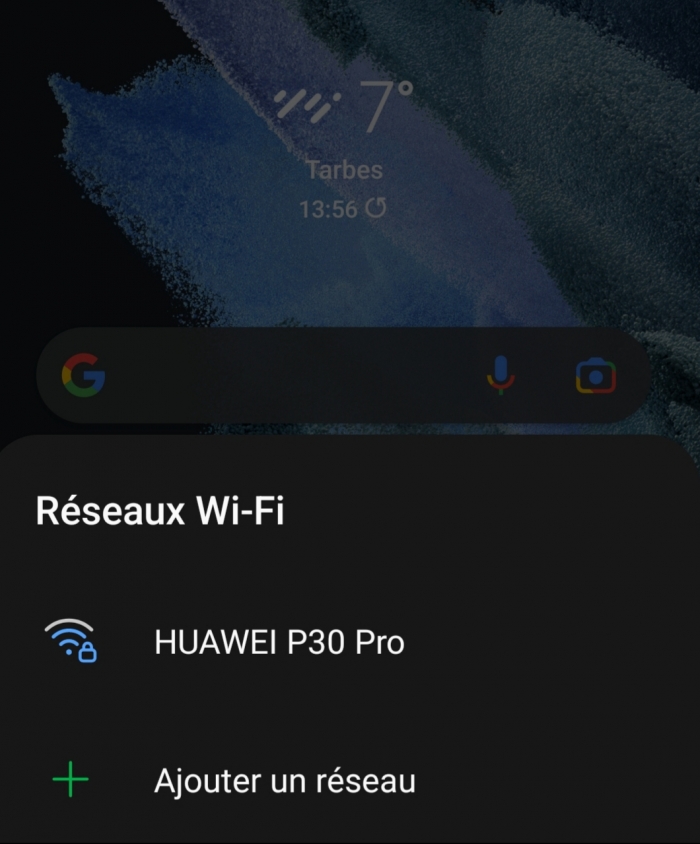Viewport: 700px width, 844px height.
Task: Refresh the weather widget update icon
Action: coord(376,209)
